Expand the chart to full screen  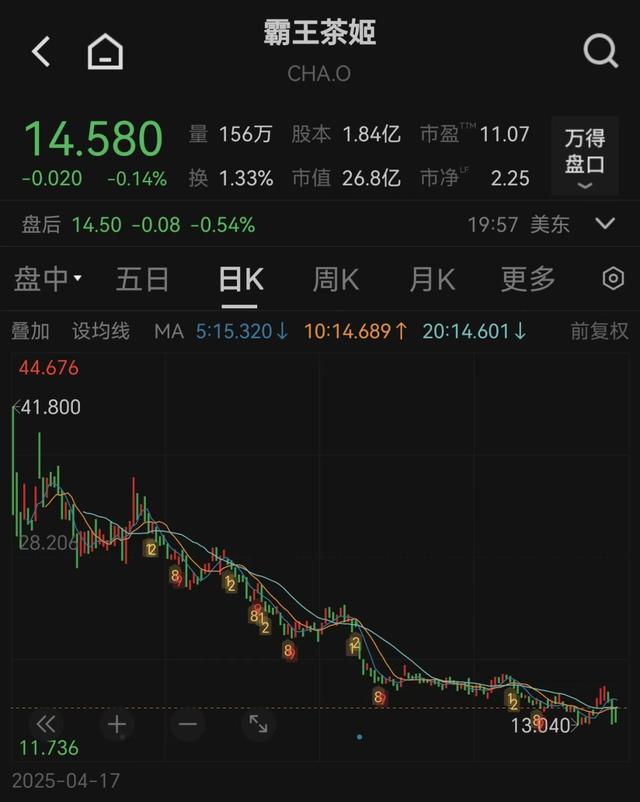[x=258, y=724]
